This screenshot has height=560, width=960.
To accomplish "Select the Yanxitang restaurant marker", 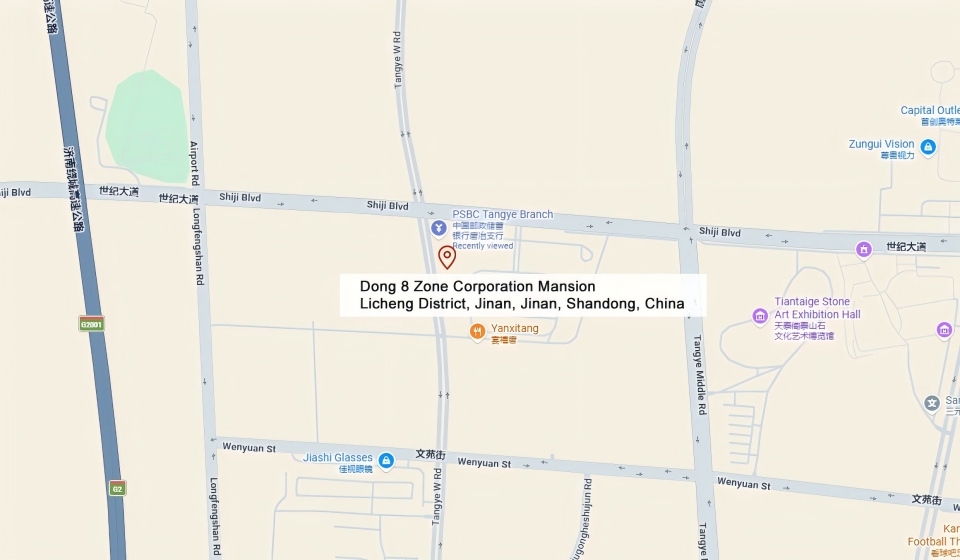I will click(478, 331).
